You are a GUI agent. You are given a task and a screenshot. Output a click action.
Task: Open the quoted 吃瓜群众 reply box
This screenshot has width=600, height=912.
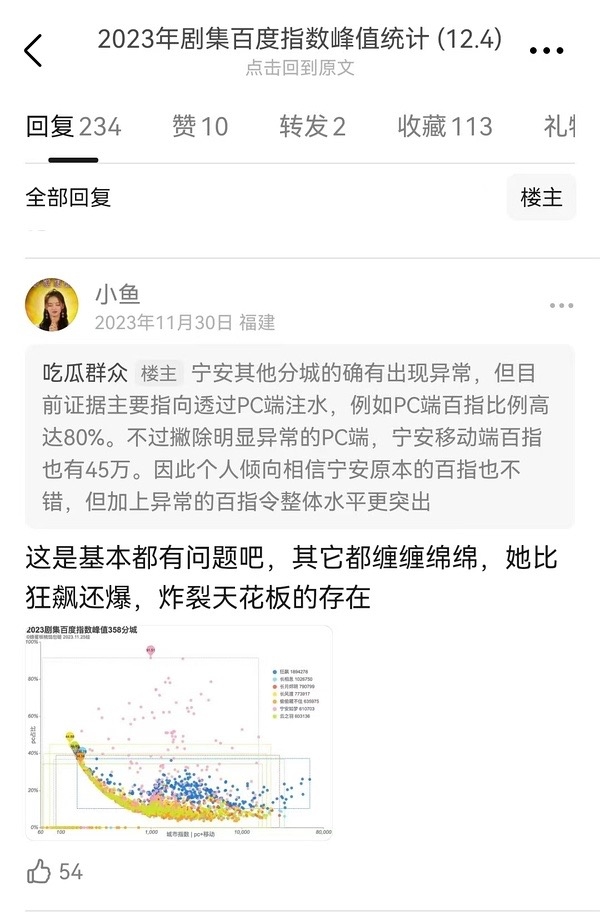click(300, 436)
